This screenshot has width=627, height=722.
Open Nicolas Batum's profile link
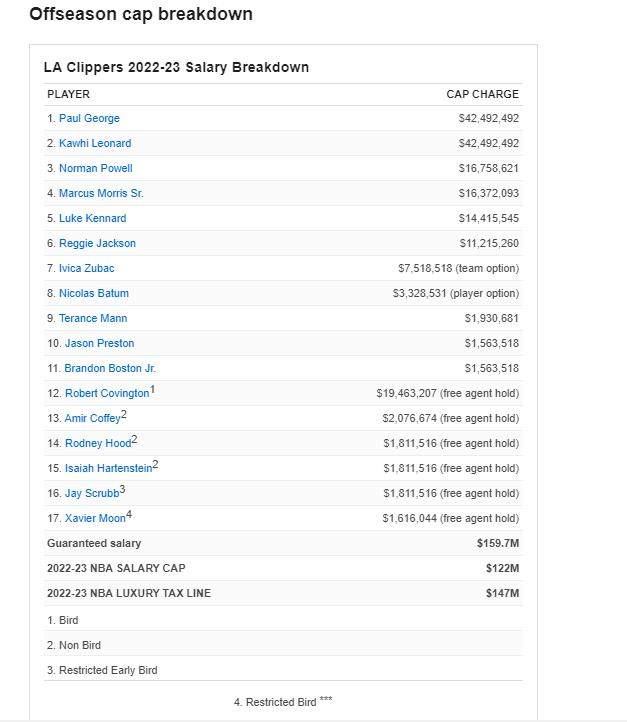(94, 293)
